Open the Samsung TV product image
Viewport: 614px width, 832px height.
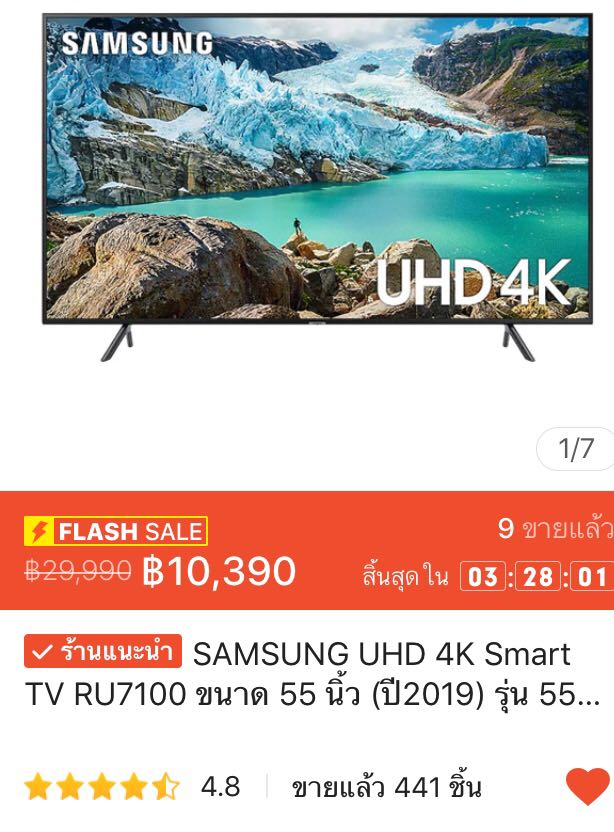[317, 187]
